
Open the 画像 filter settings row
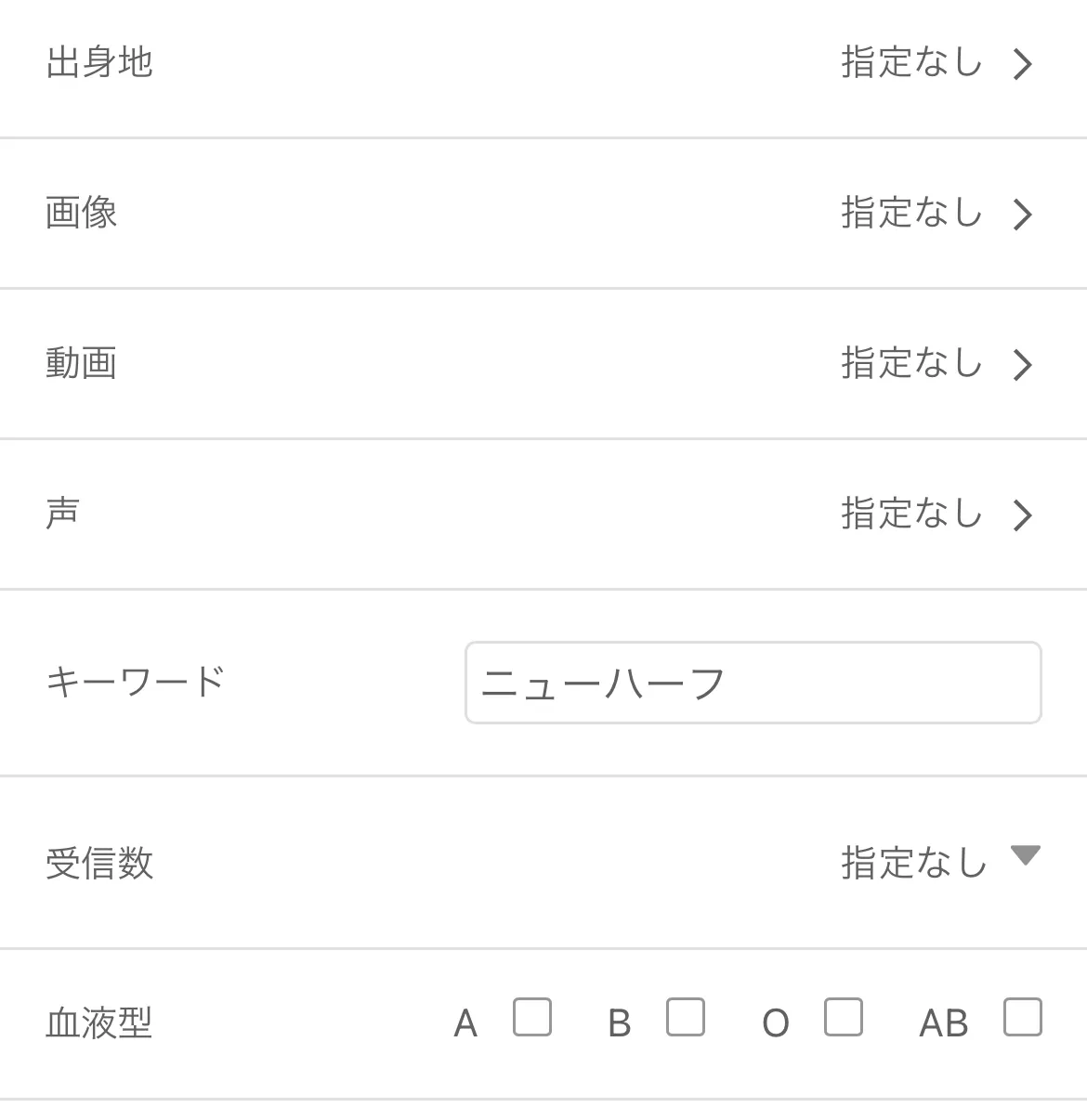pyautogui.click(x=543, y=215)
